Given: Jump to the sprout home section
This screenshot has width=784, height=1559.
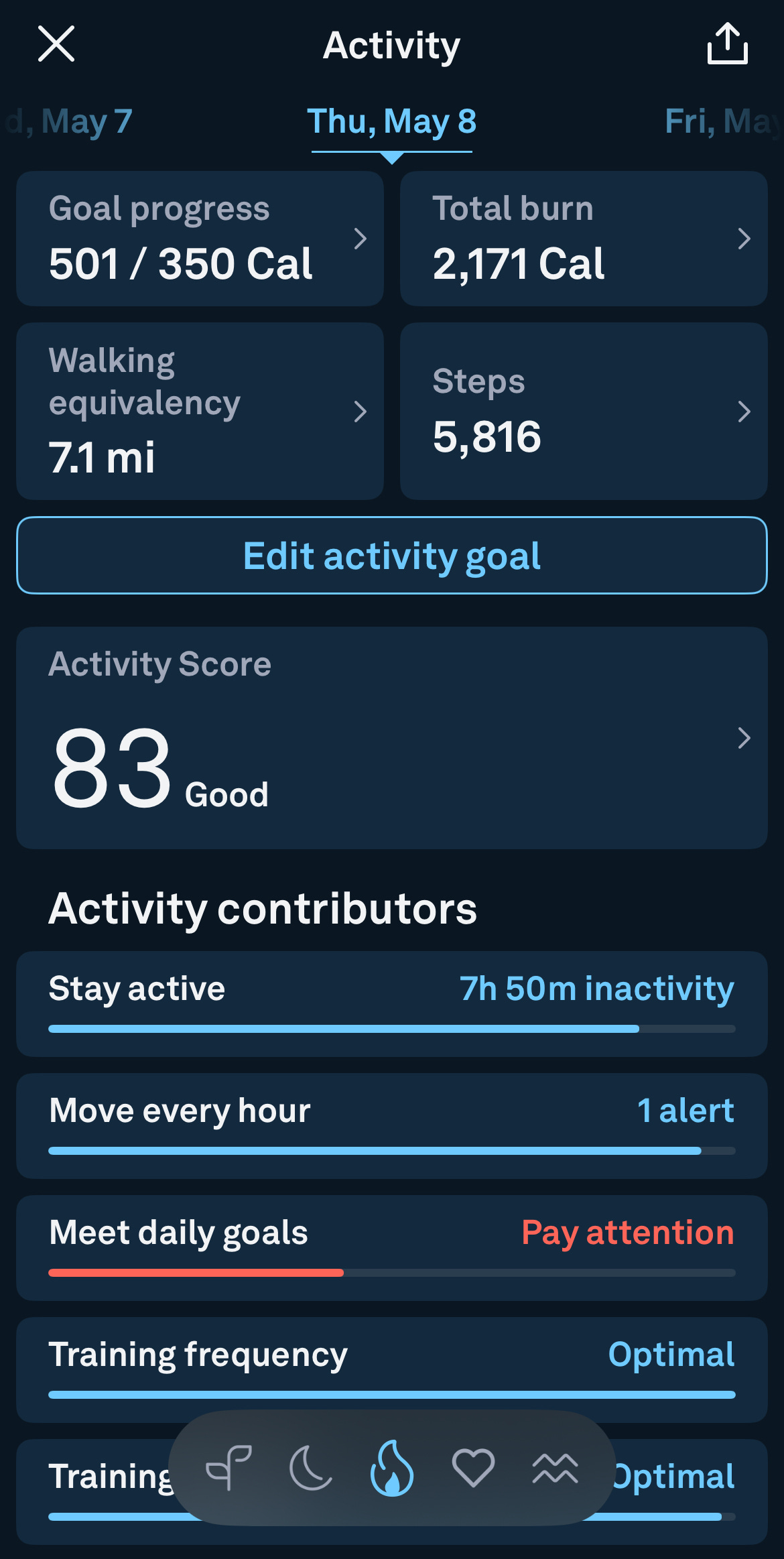Looking at the screenshot, I should coord(228,1468).
